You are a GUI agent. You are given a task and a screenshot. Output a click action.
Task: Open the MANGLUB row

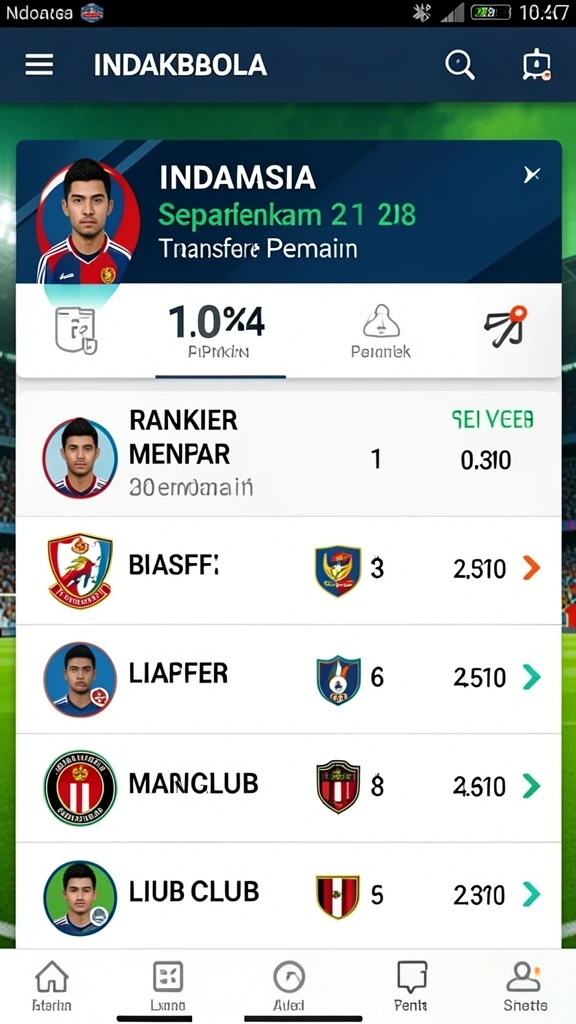point(289,788)
